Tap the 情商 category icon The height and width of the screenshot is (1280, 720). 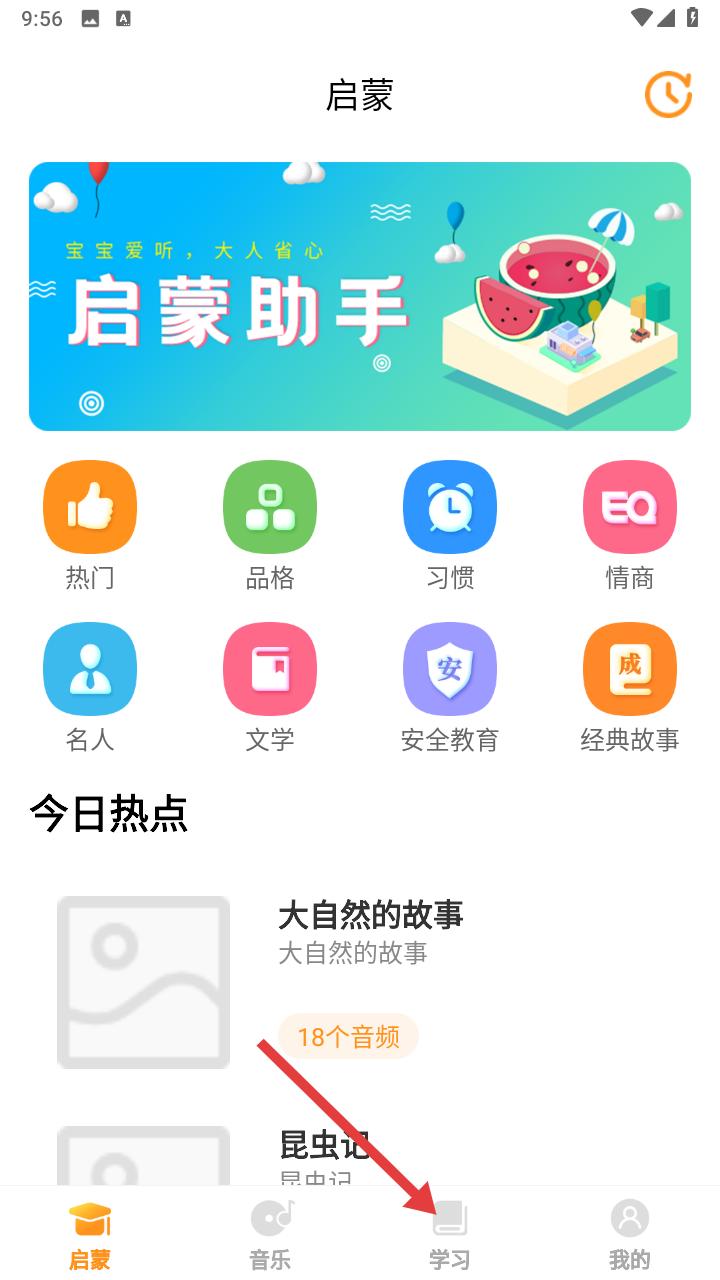(x=630, y=508)
